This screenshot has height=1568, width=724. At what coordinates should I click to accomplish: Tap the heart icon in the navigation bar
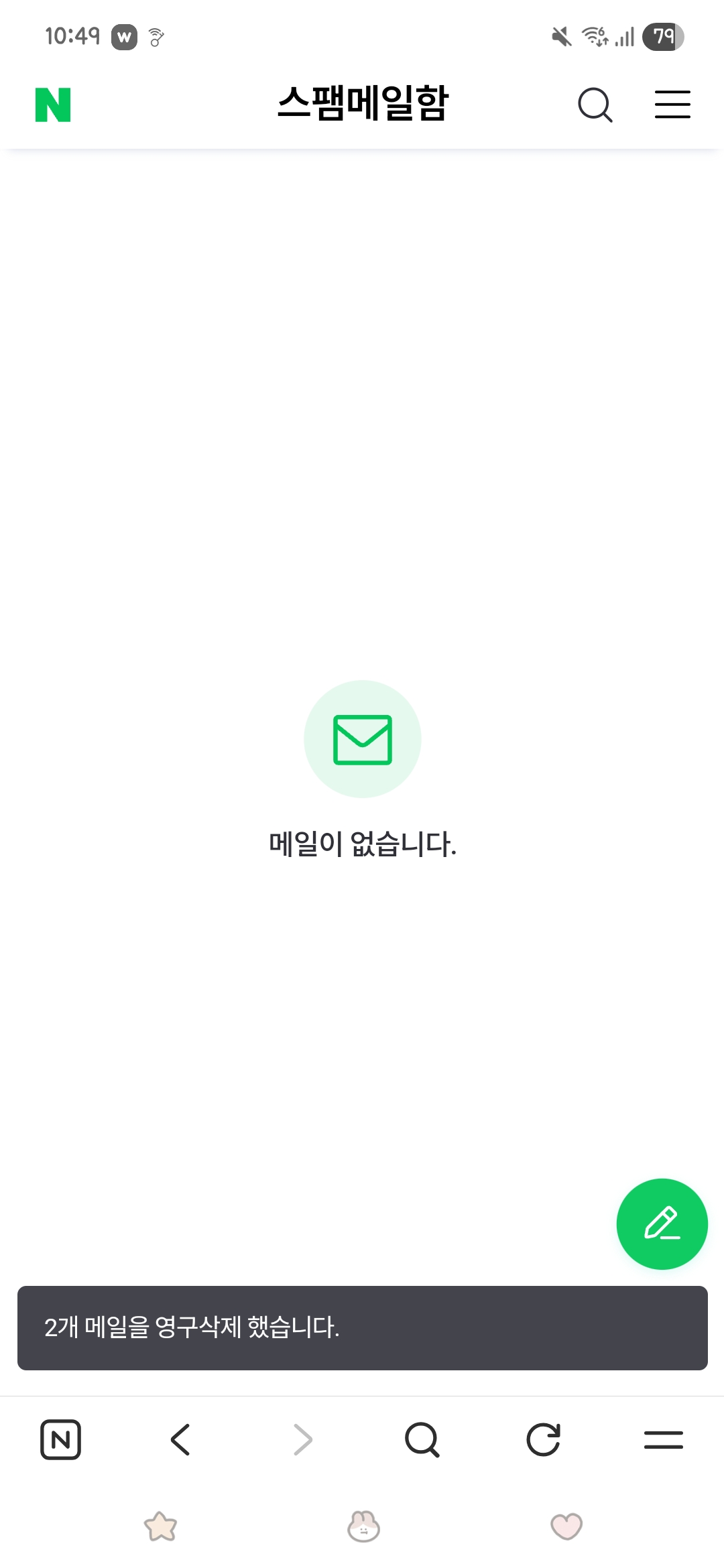566,1526
